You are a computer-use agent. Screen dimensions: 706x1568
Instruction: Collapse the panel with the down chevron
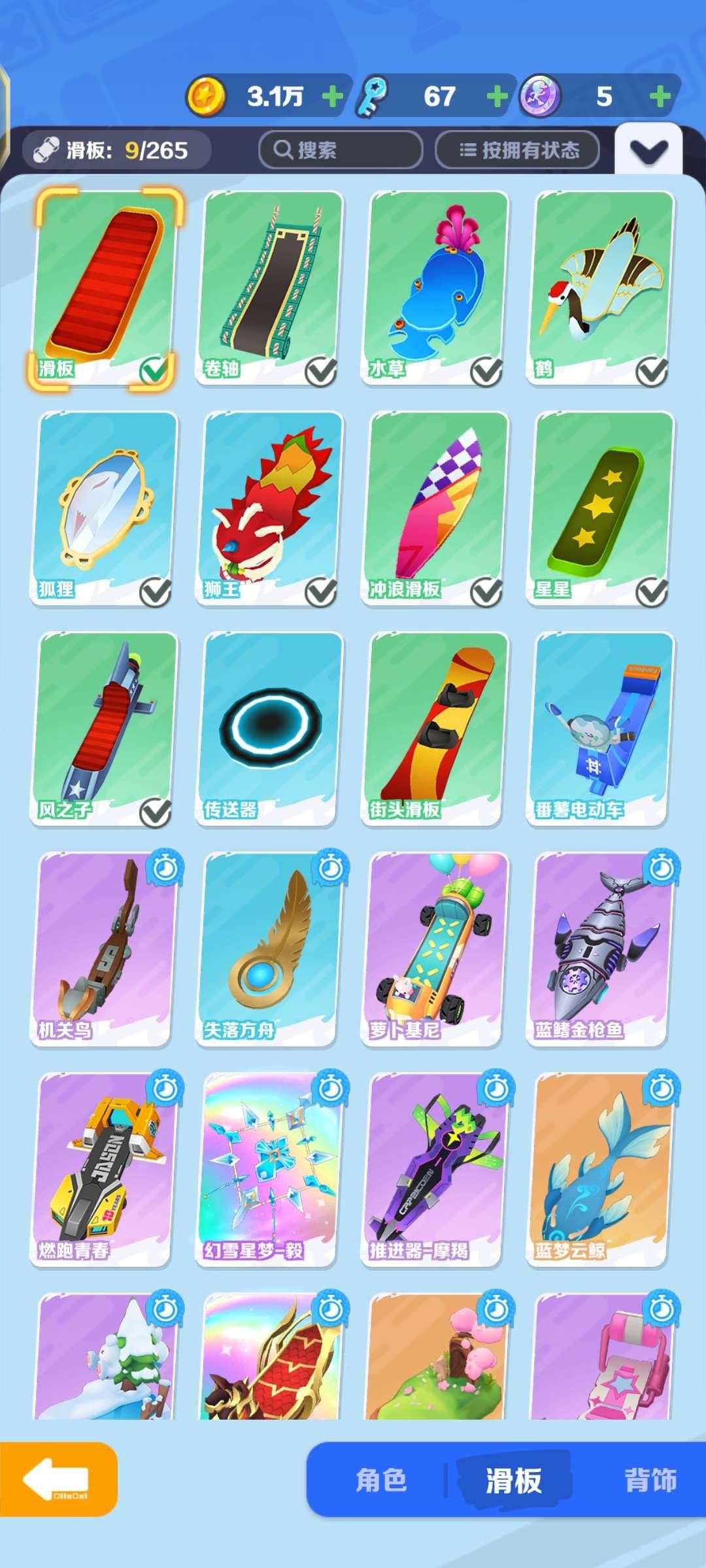point(648,151)
